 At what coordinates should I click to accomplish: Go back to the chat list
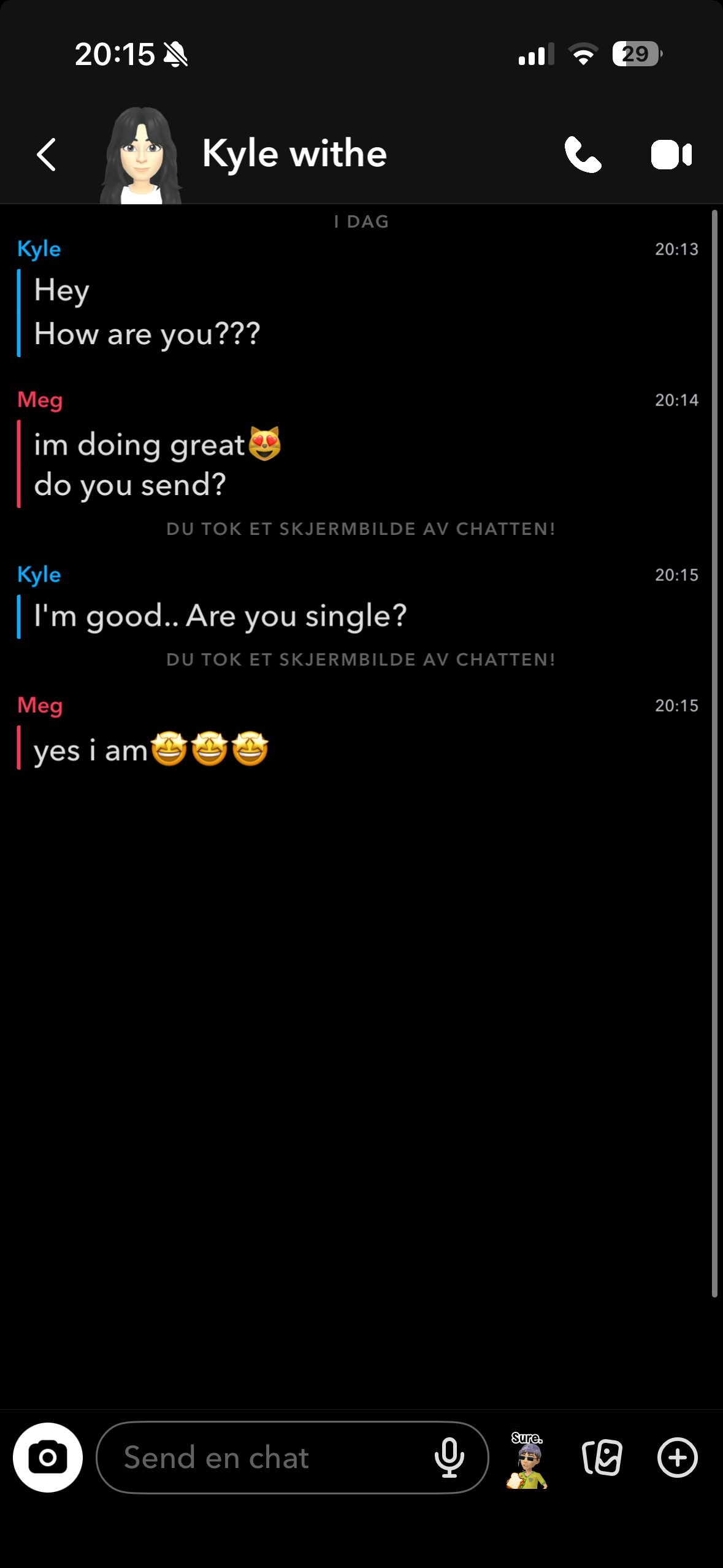click(x=47, y=154)
